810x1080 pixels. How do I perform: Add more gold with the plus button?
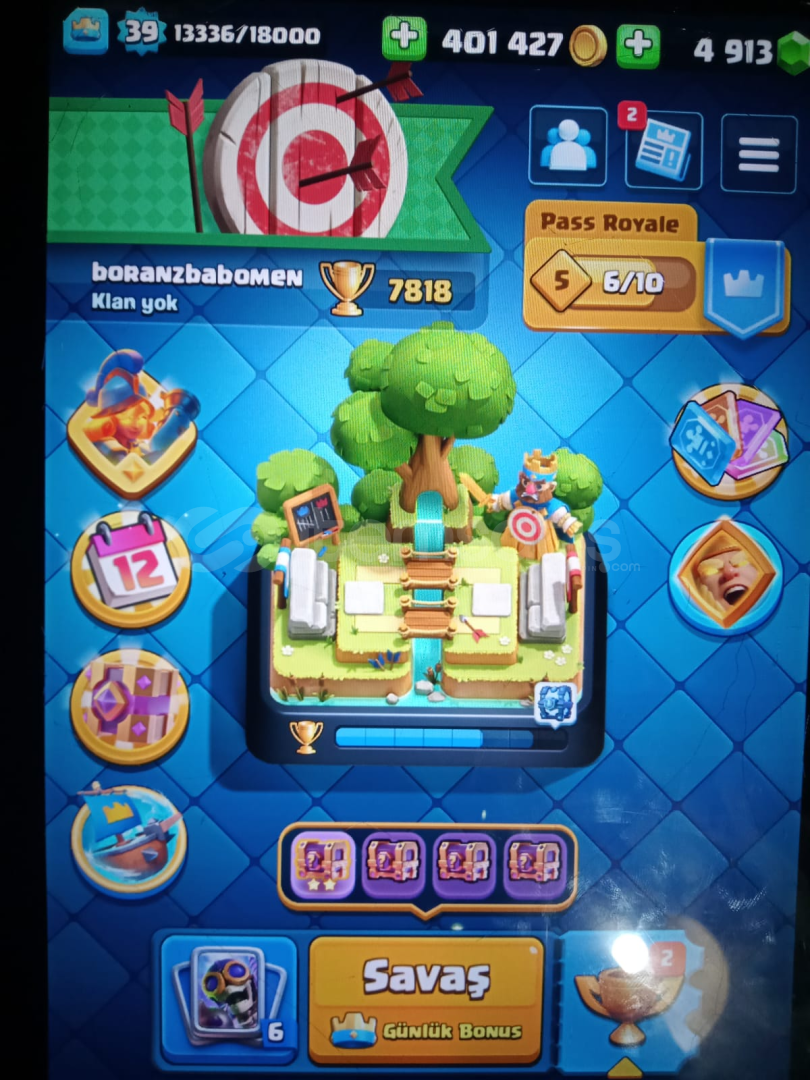tap(404, 40)
